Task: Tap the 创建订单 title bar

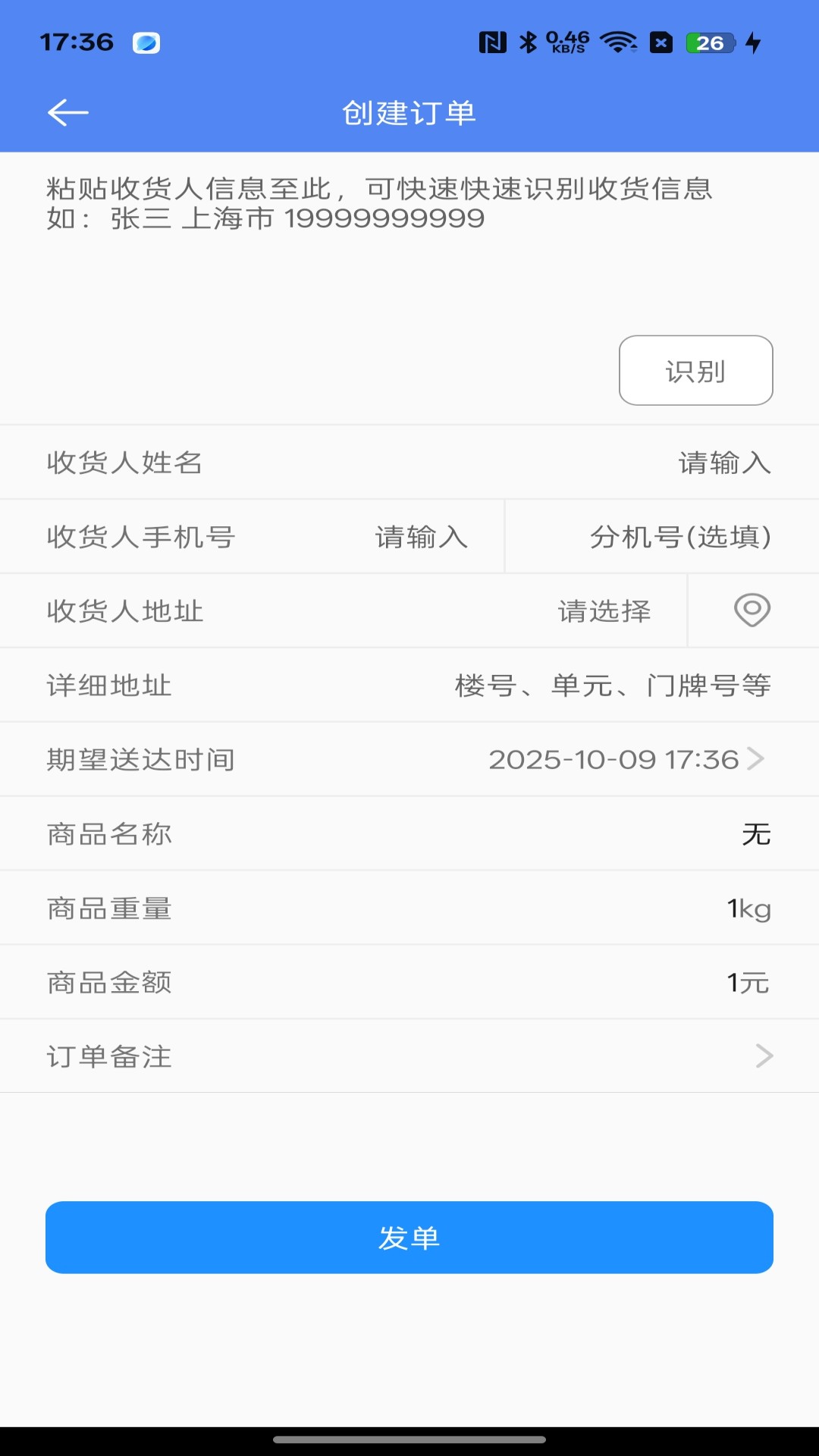Action: point(409,112)
